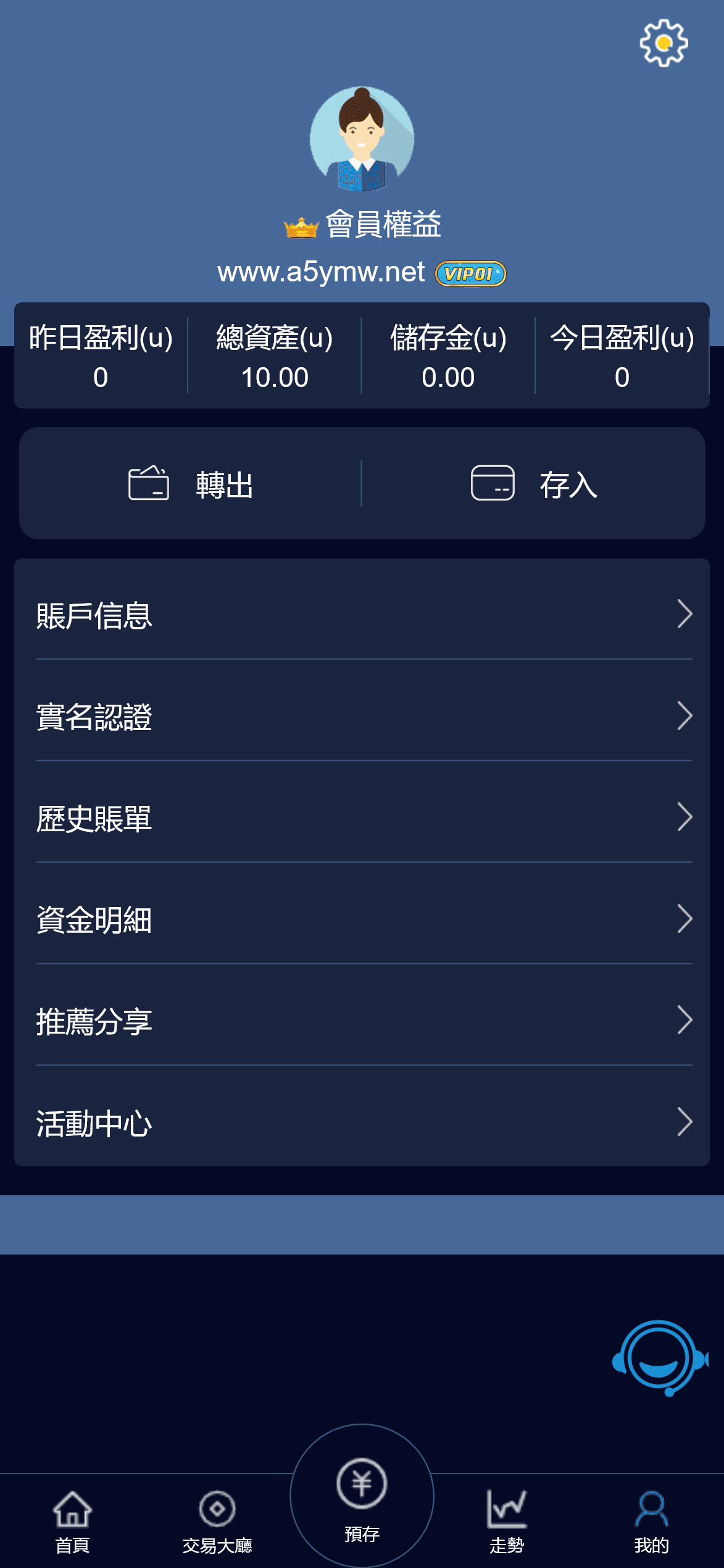This screenshot has width=724, height=1568.
Task: Open 推薦分享 referral sharing
Action: pos(362,1021)
